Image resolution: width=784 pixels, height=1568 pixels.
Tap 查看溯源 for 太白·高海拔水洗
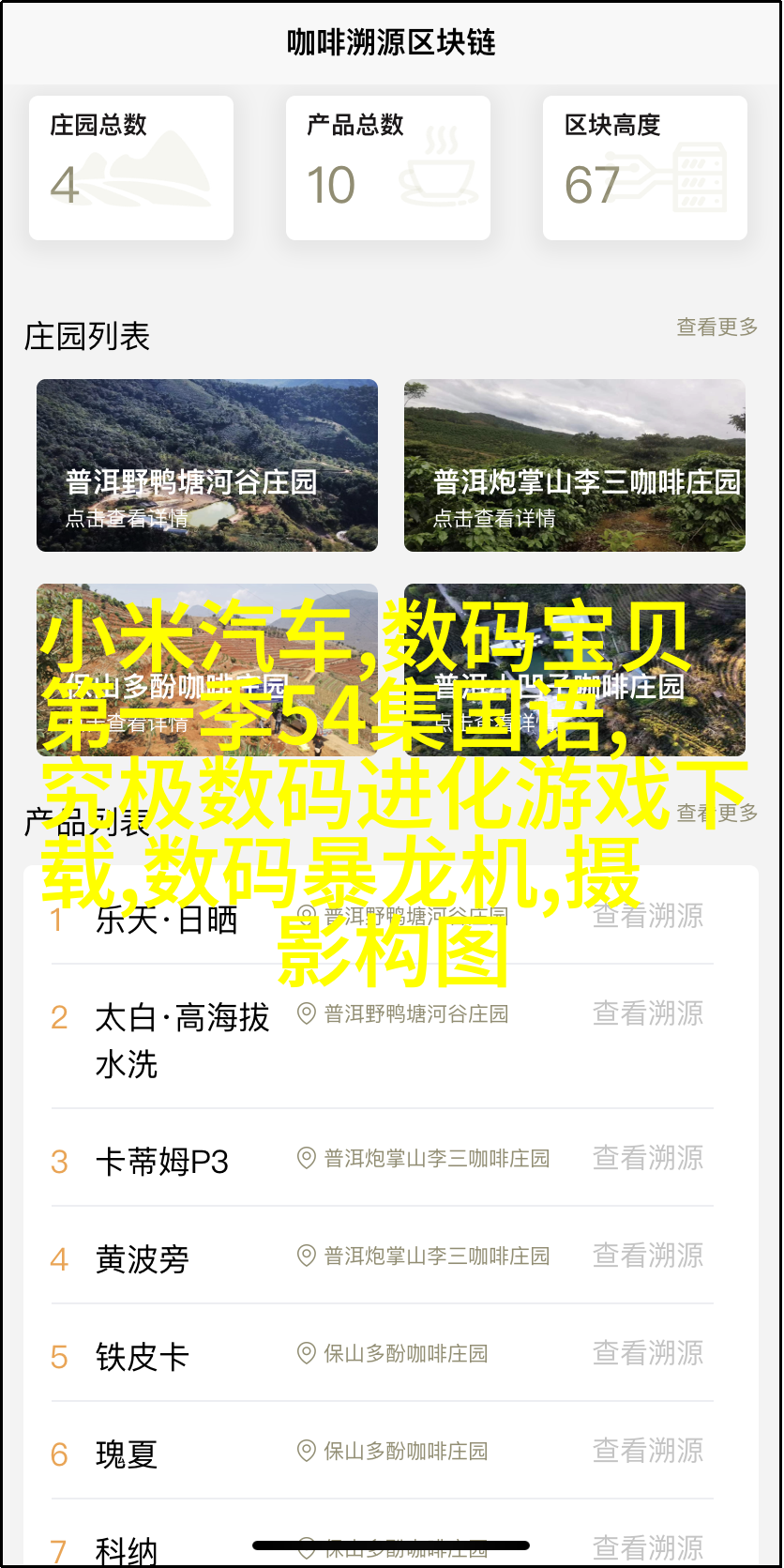pos(647,1013)
